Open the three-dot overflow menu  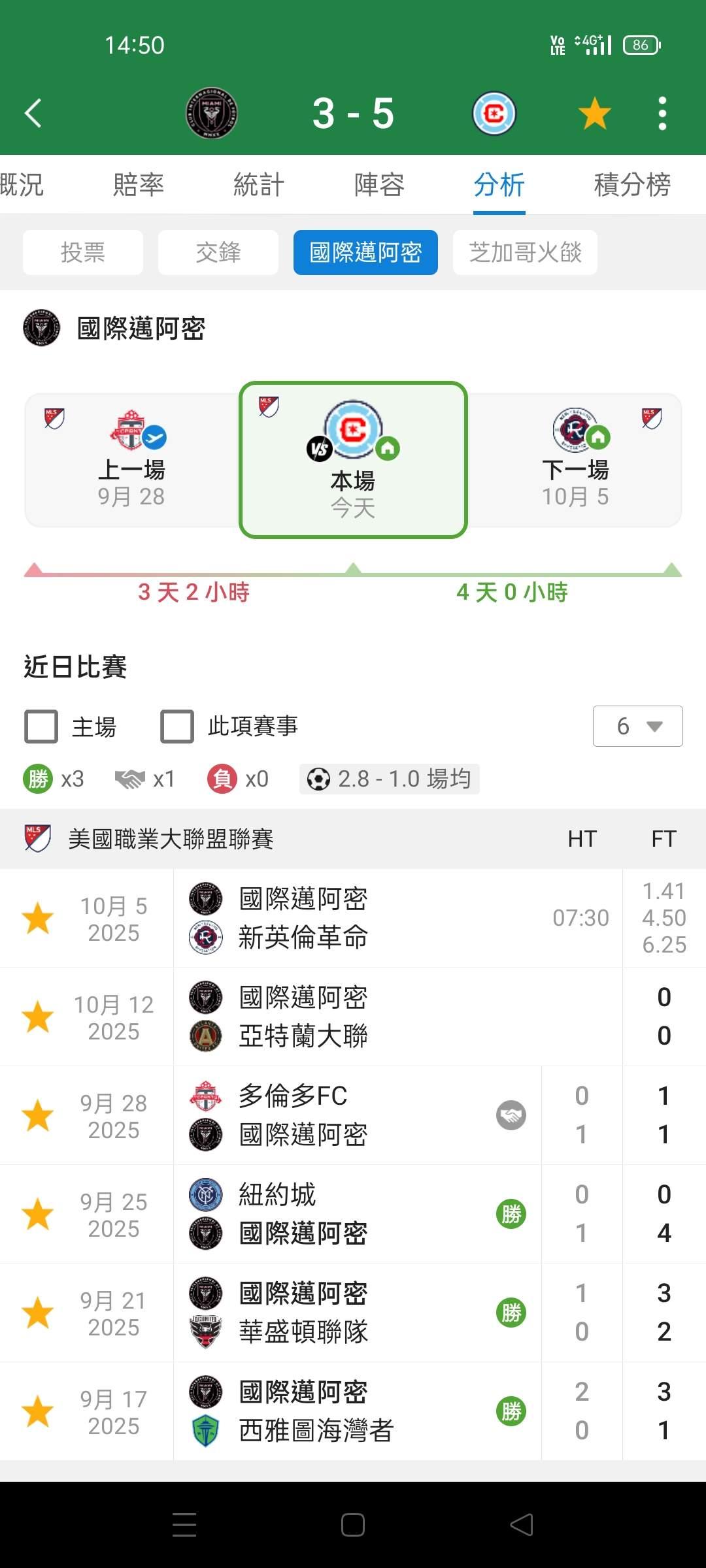pyautogui.click(x=662, y=113)
